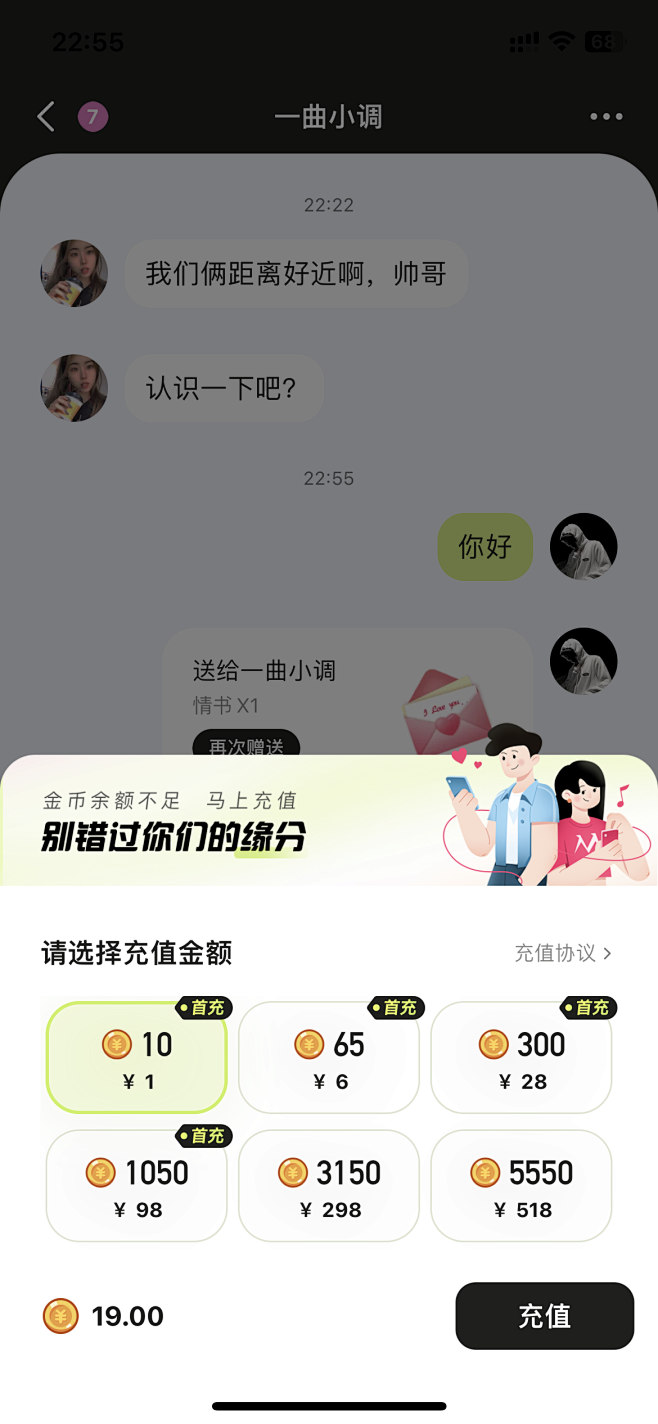The image size is (658, 1424).
Task: Open the three-dot overflow menu
Action: [606, 117]
